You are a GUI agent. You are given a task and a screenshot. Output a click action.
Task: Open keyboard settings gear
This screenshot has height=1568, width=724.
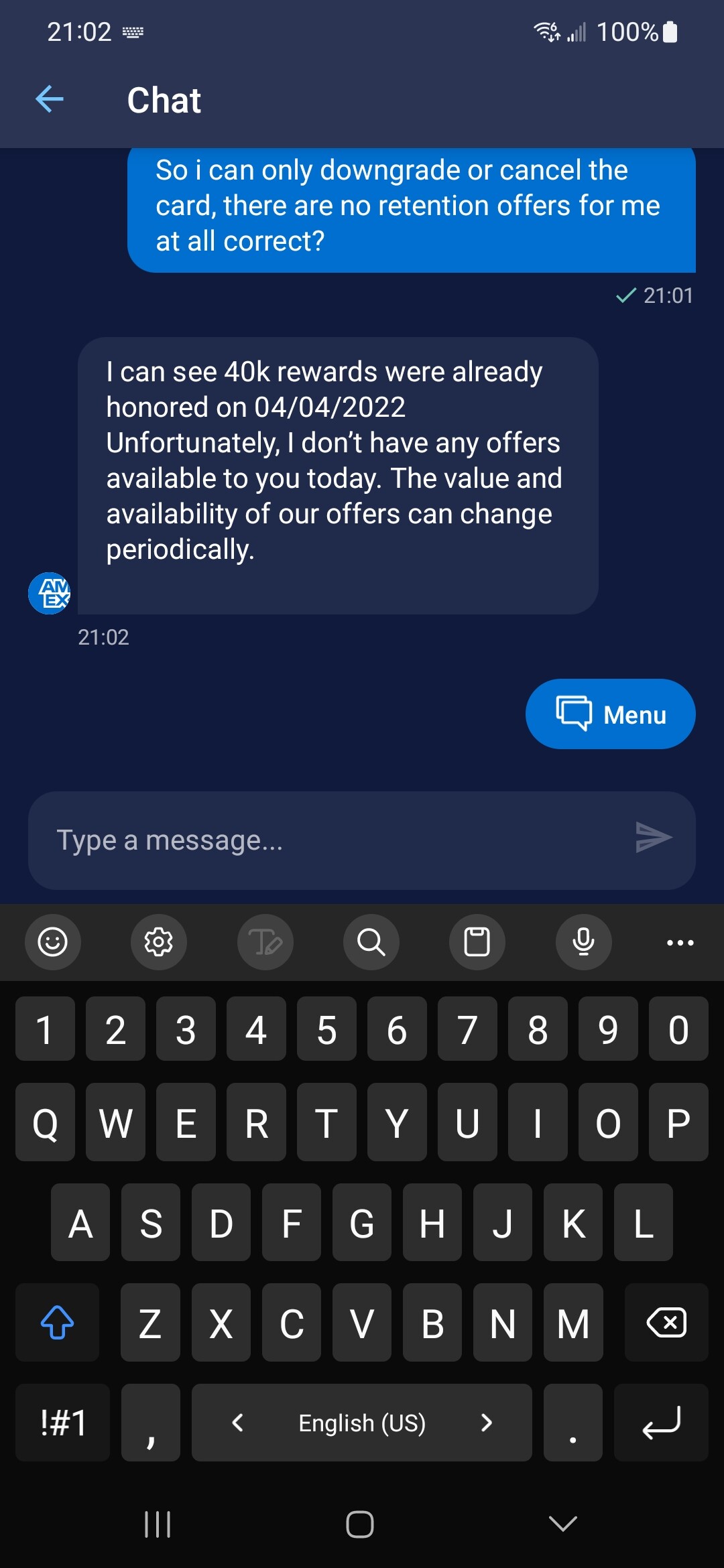tap(159, 942)
